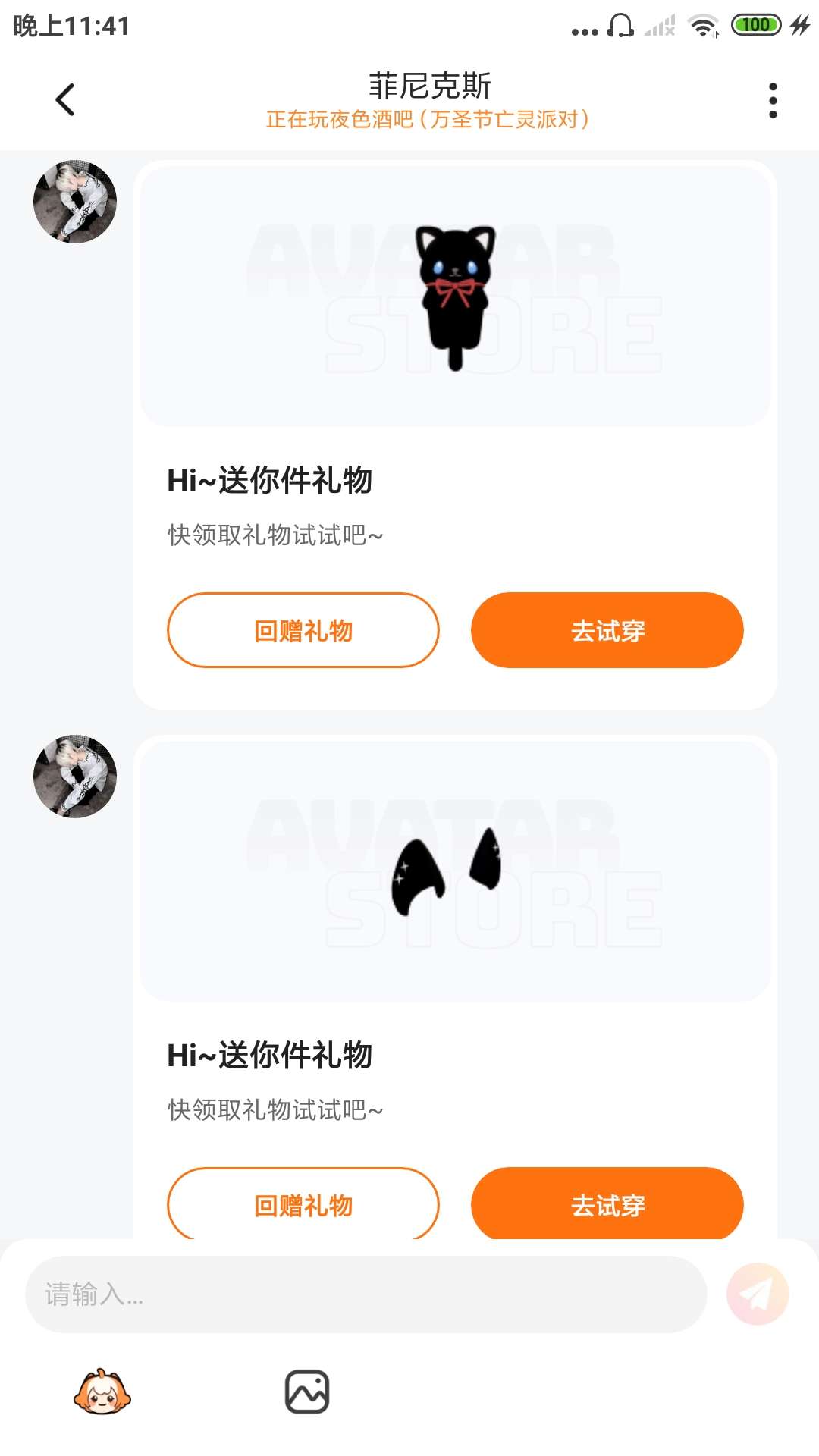819x1456 pixels.
Task: View the cat ears gift card image
Action: pos(455,871)
